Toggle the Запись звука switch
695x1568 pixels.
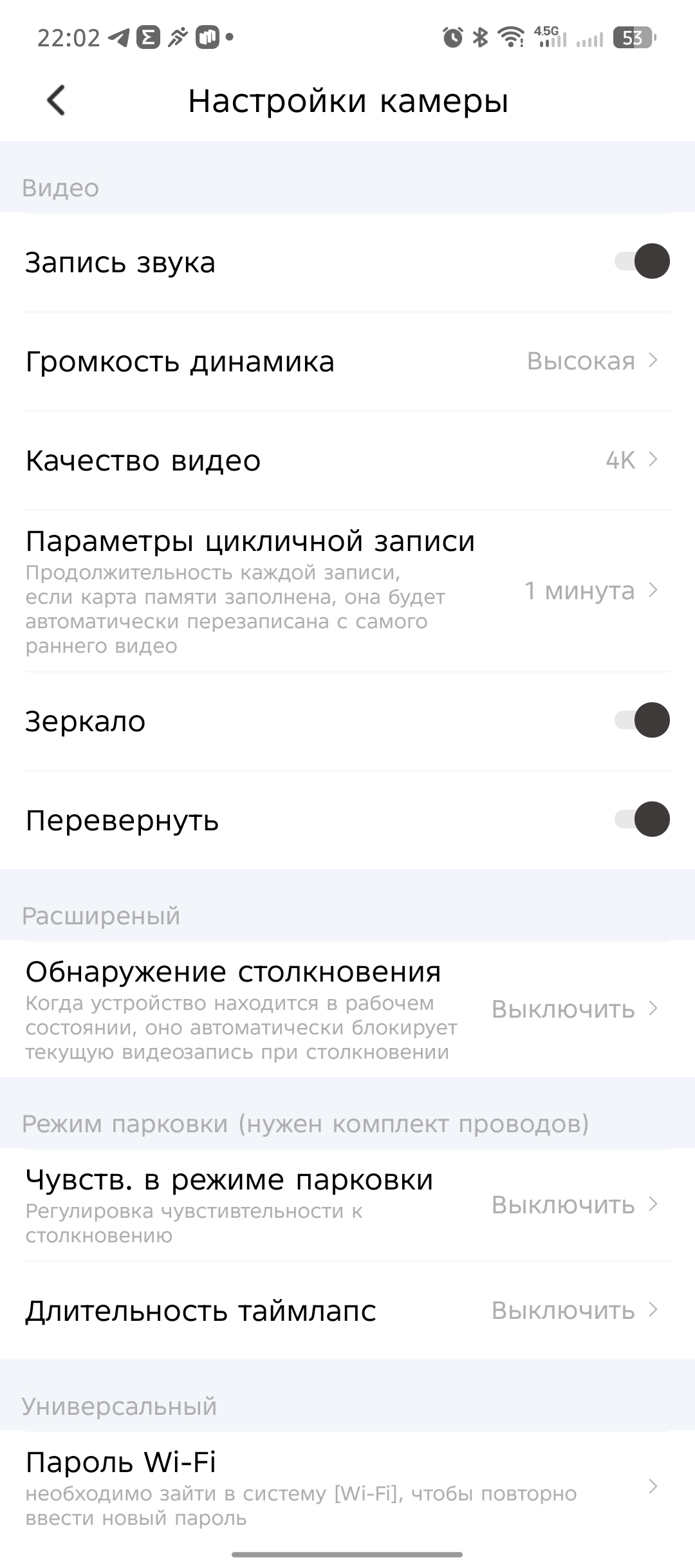(642, 261)
